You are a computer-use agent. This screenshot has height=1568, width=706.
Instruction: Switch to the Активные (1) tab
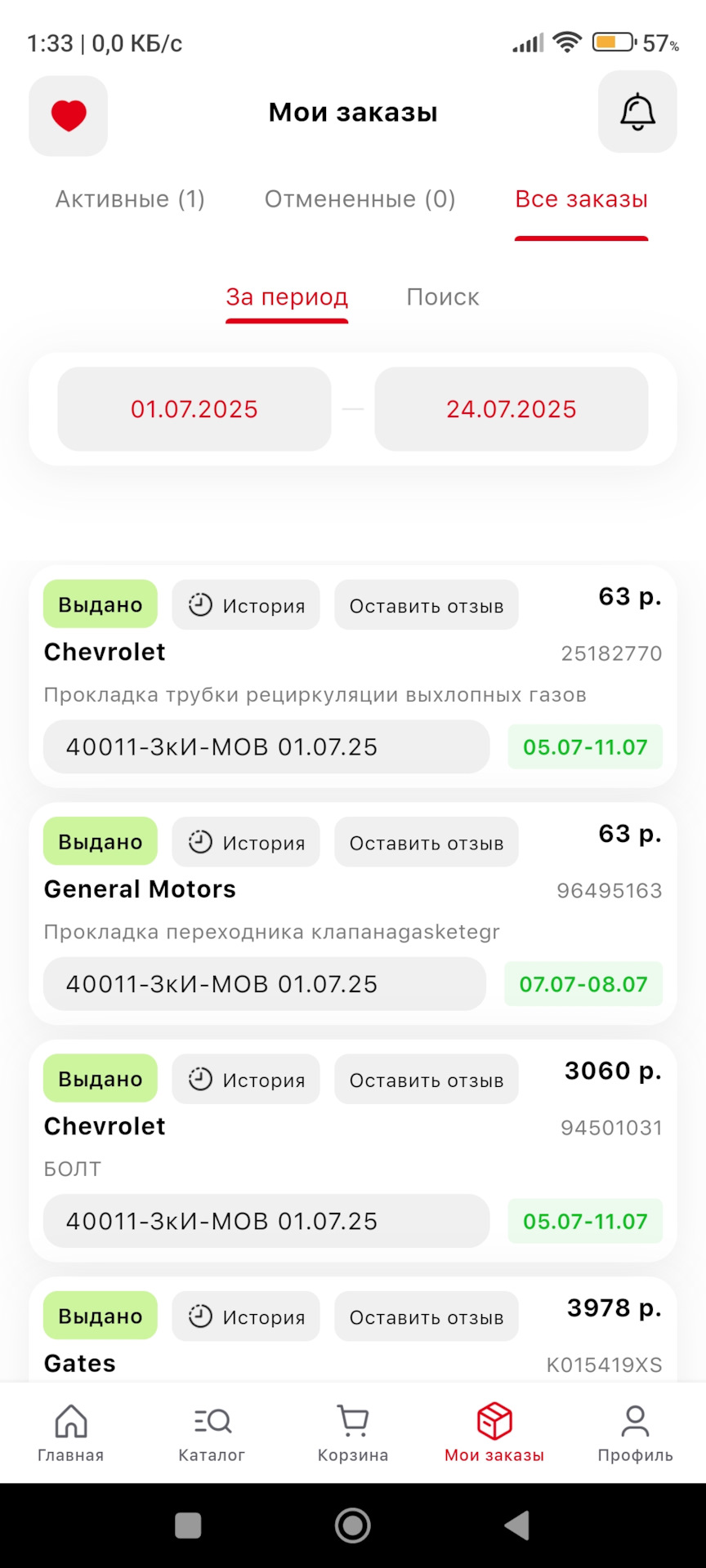[130, 199]
